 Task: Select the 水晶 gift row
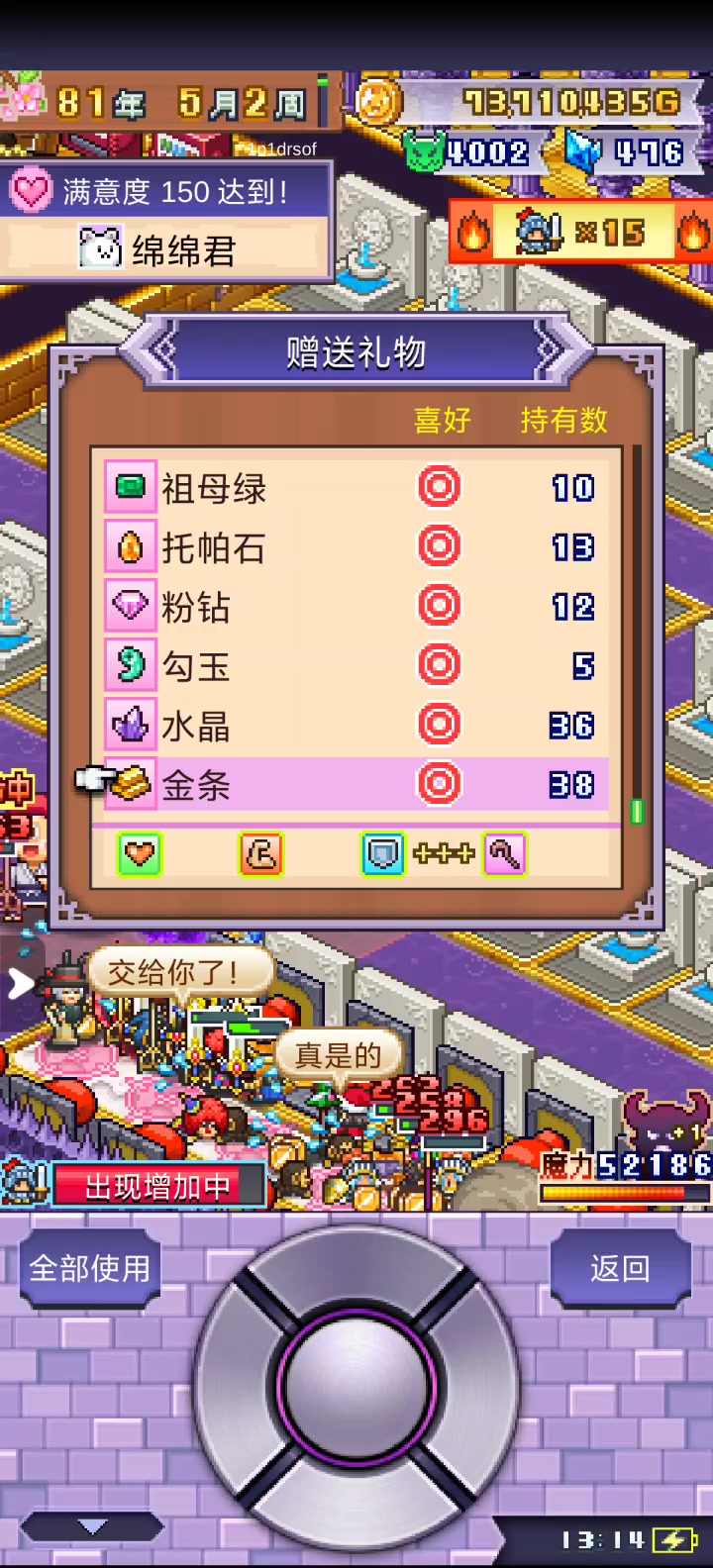pos(356,726)
